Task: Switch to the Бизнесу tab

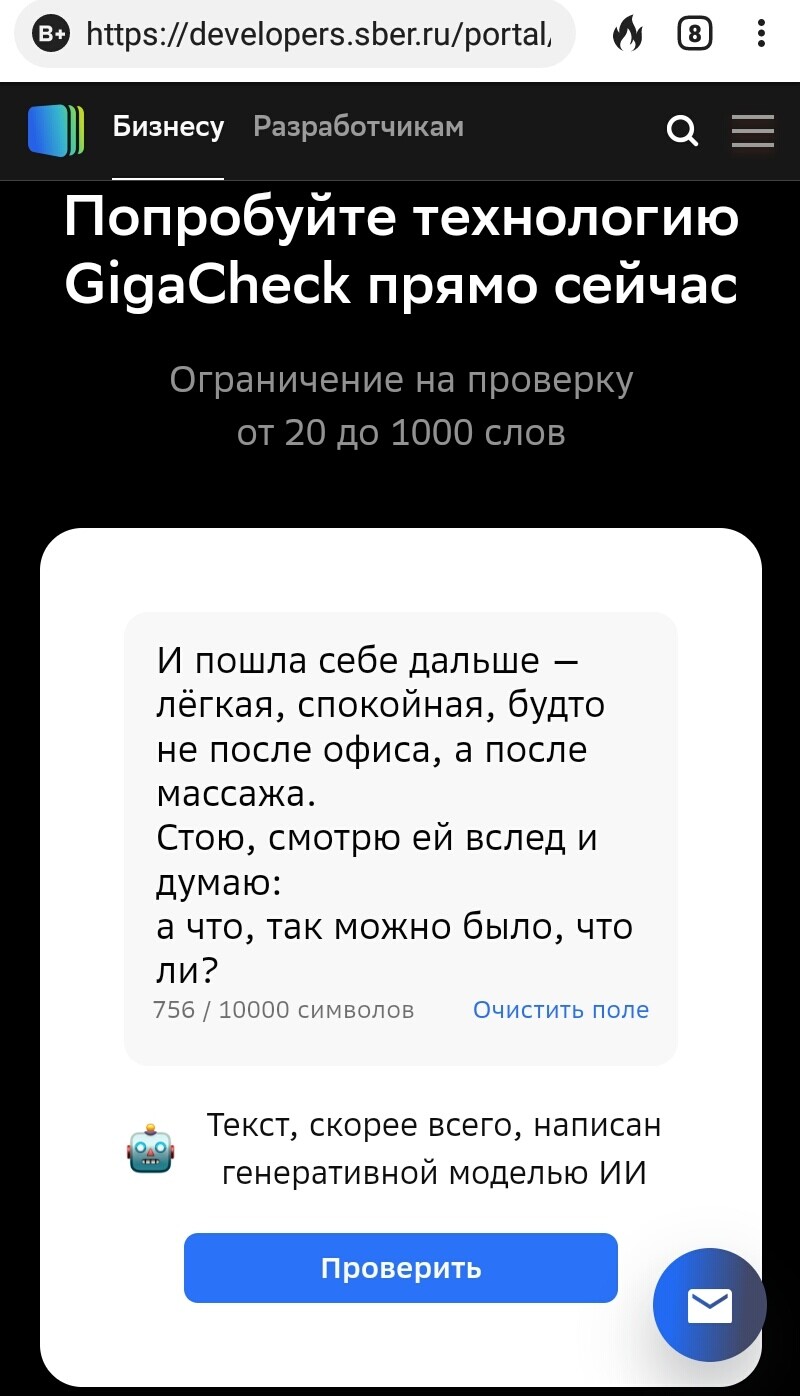Action: [x=168, y=127]
